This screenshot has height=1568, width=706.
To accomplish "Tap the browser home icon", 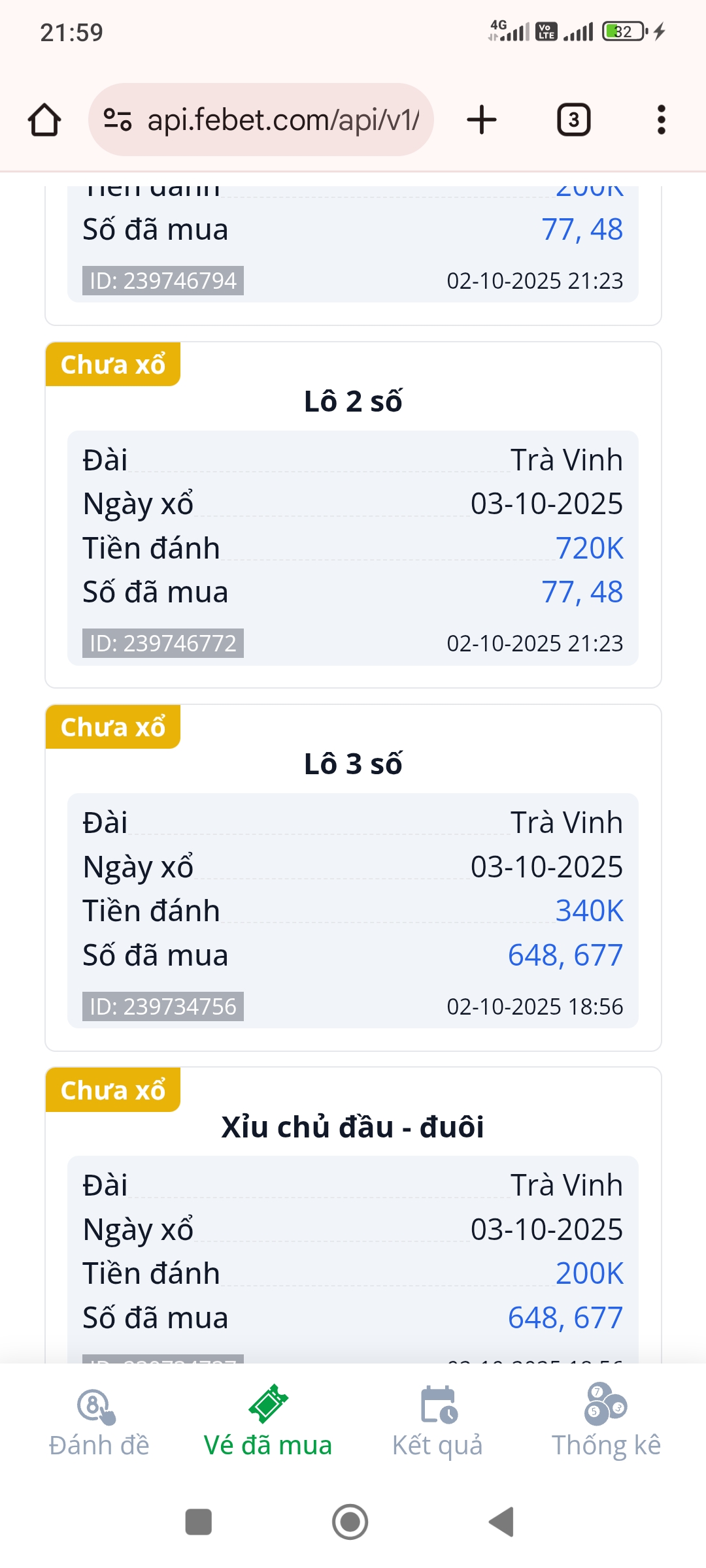I will 44,120.
